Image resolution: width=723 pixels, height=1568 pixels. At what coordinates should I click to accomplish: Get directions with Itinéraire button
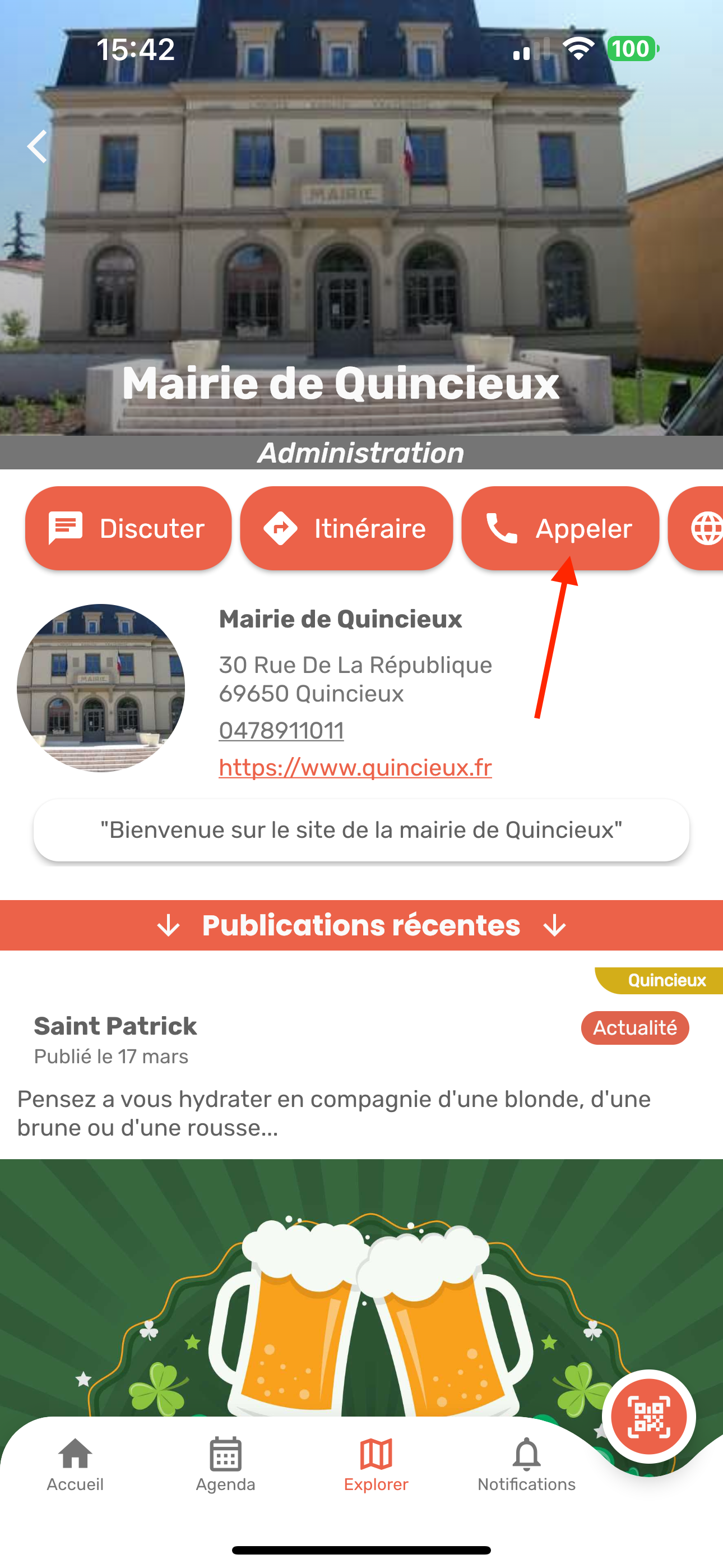346,528
